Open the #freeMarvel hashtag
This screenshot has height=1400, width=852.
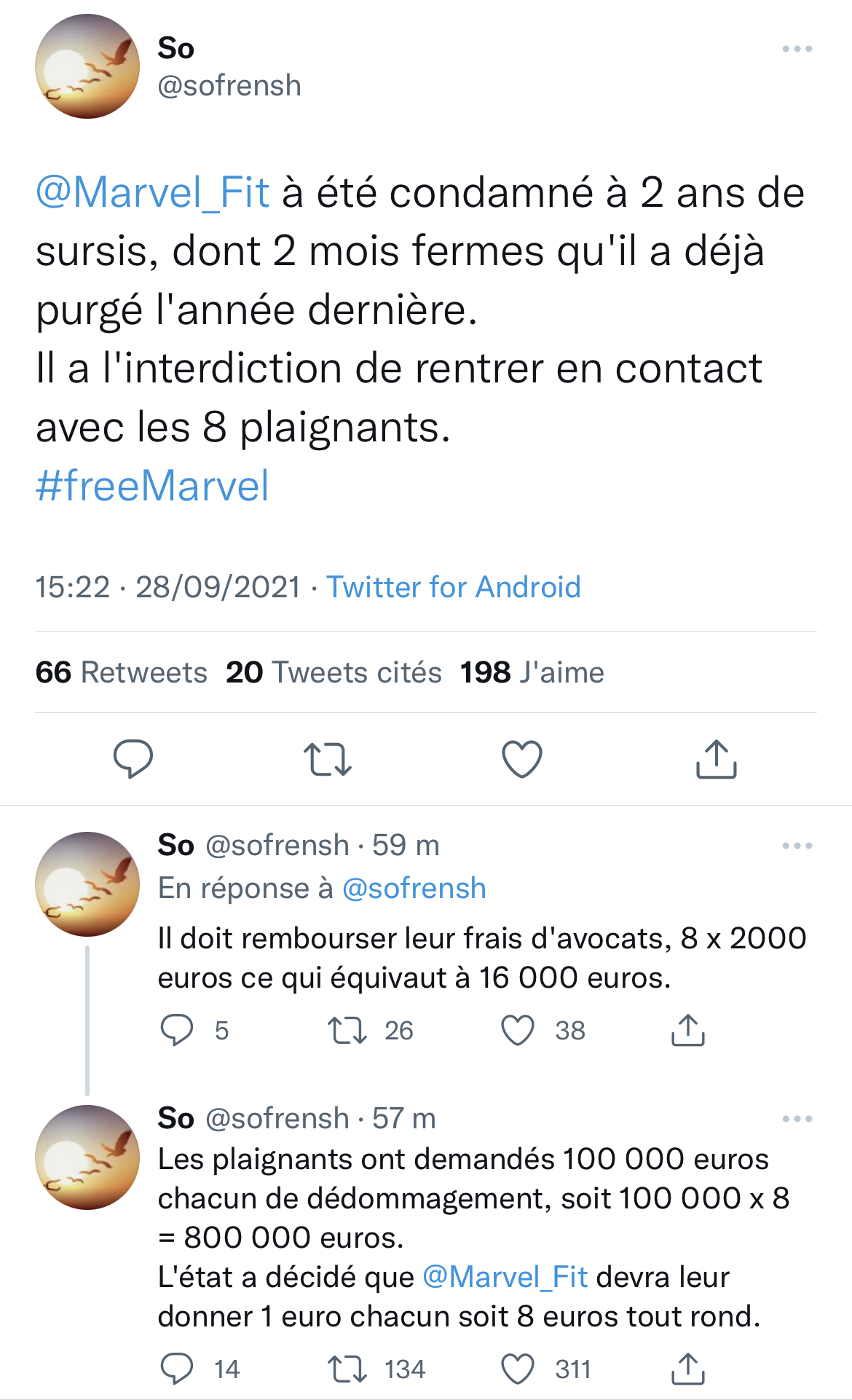152,486
